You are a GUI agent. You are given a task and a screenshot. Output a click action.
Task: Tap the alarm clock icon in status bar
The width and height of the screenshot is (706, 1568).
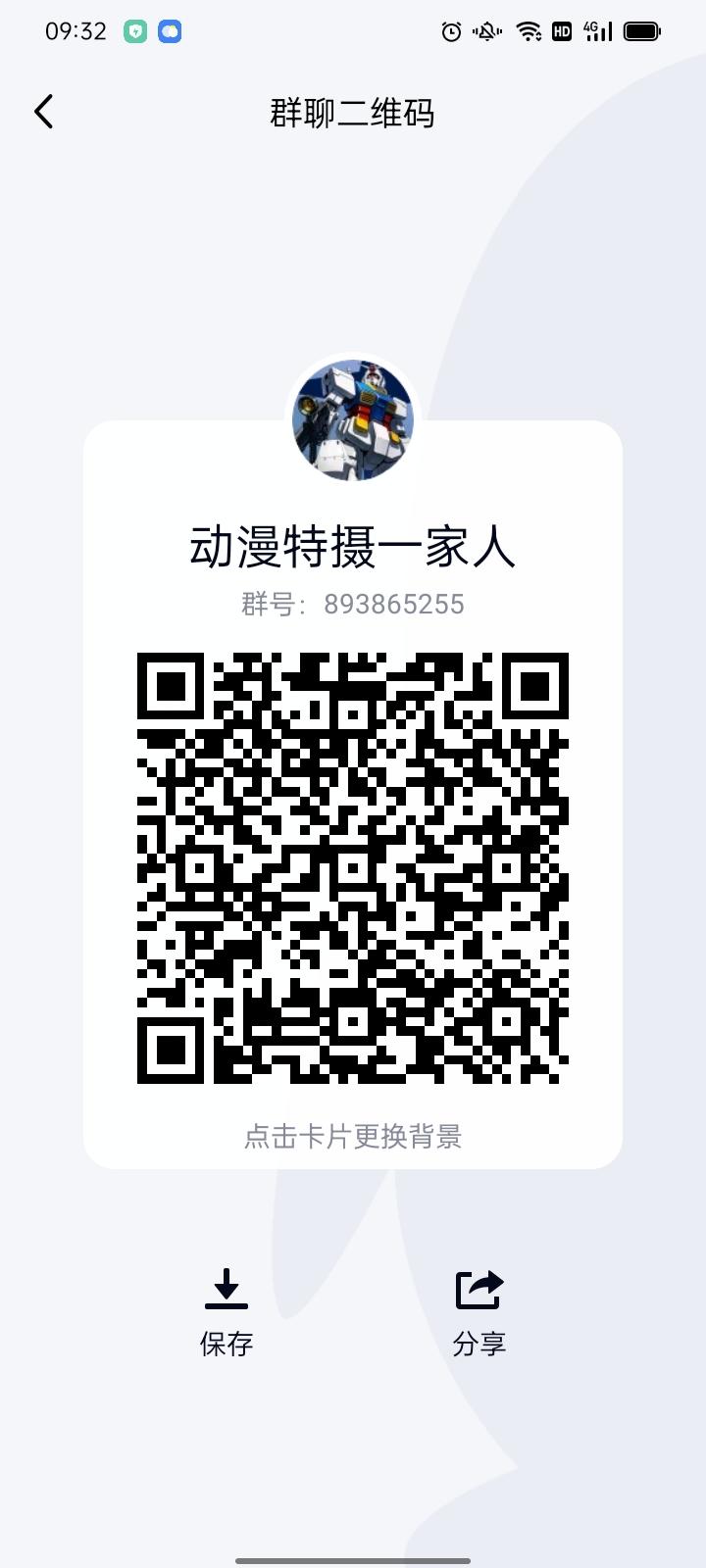tap(450, 31)
